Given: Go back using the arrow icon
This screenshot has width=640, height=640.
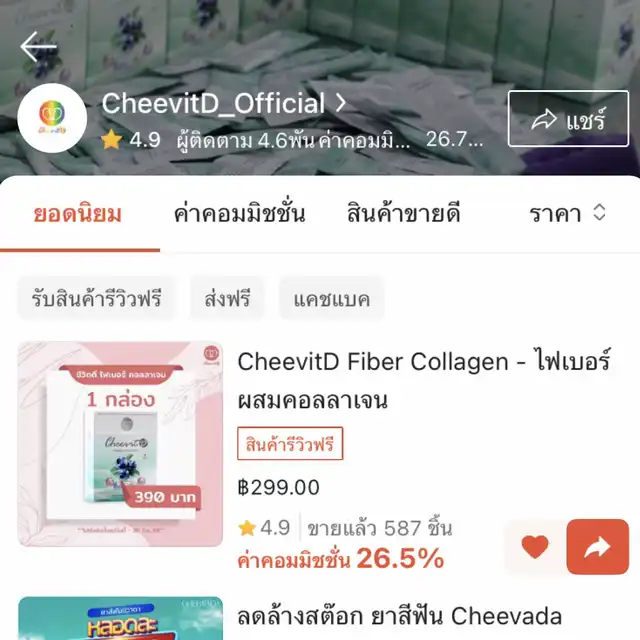Looking at the screenshot, I should coord(38,46).
